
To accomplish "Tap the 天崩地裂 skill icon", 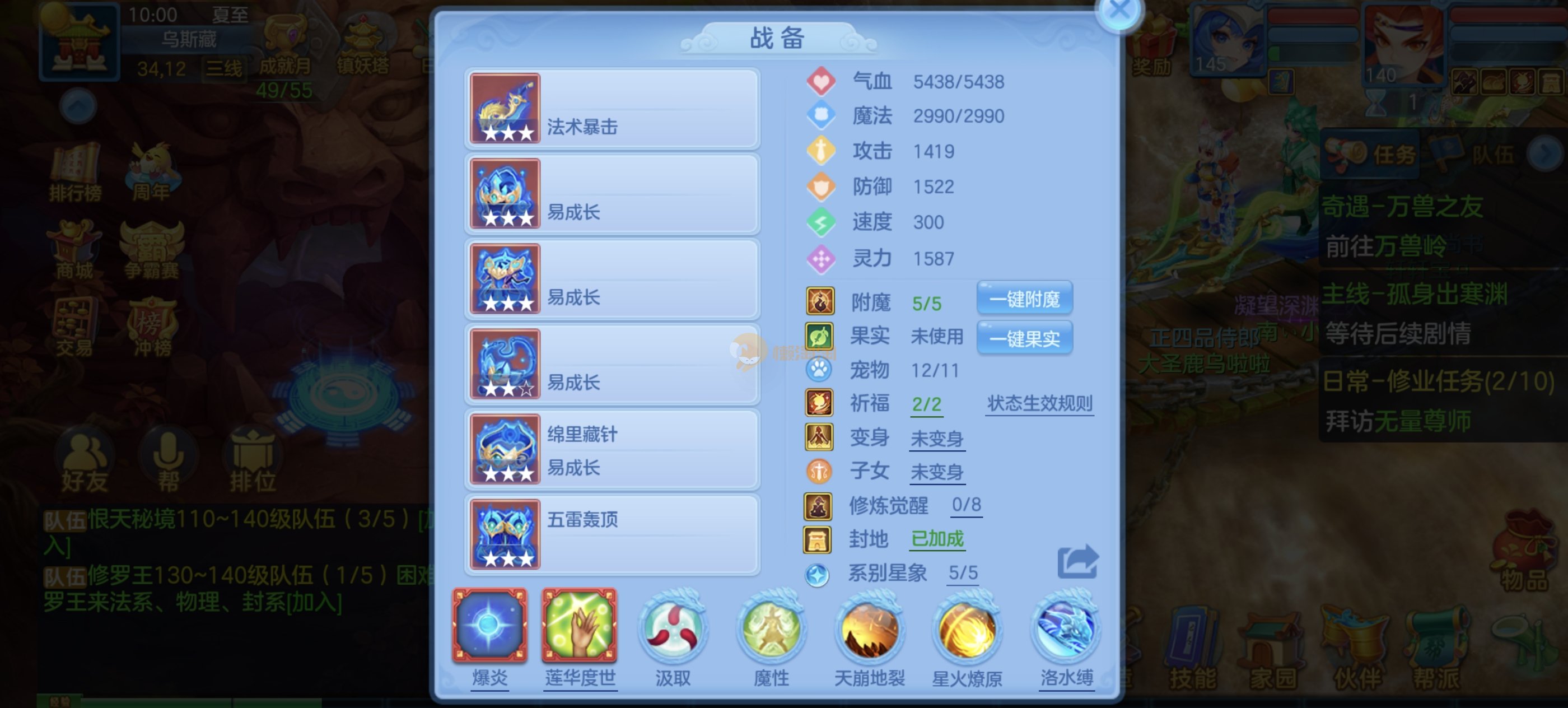I will tap(869, 629).
